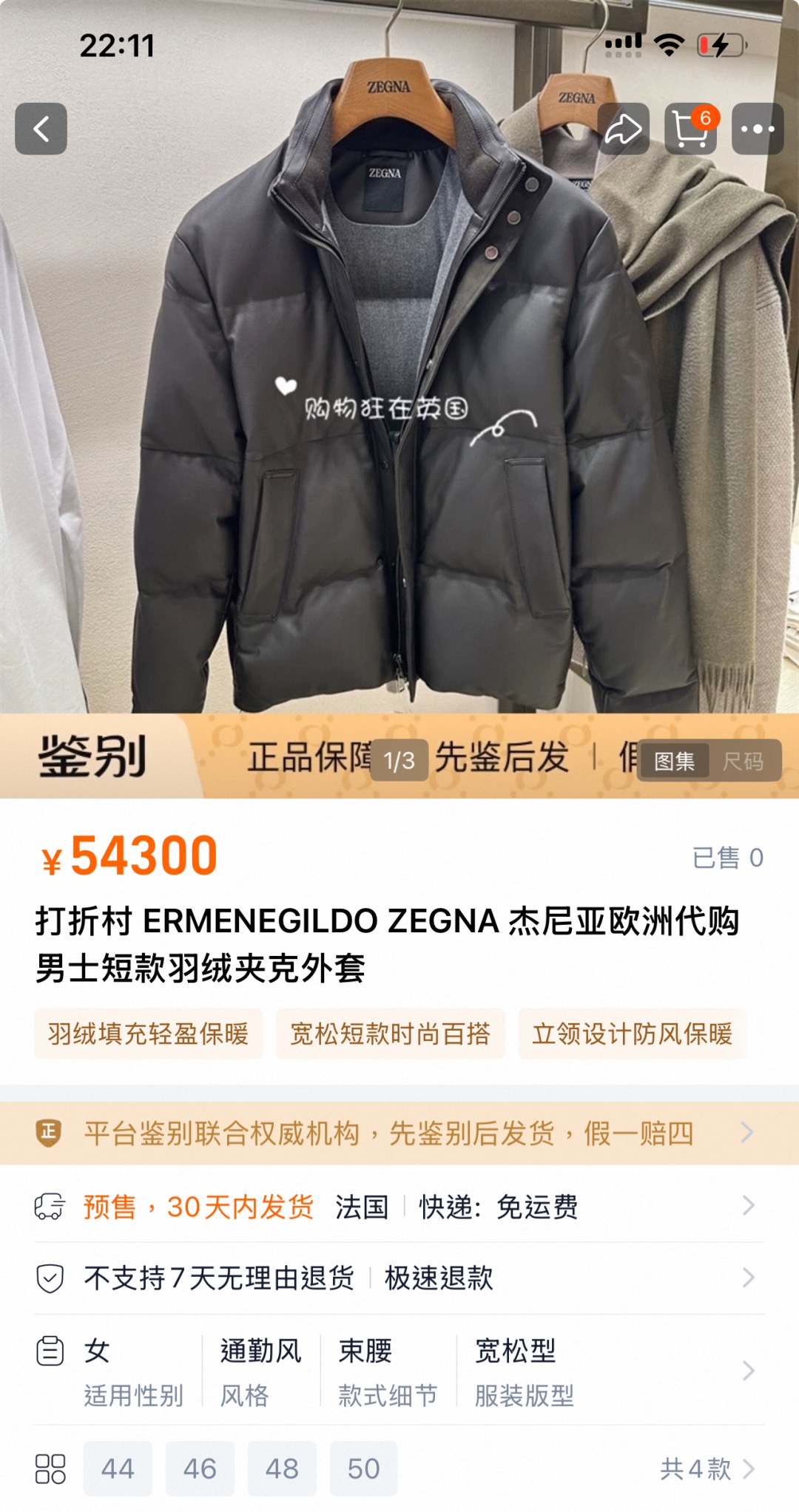Open the 平台鉴别 authentication guarantee banner

coord(399,1133)
